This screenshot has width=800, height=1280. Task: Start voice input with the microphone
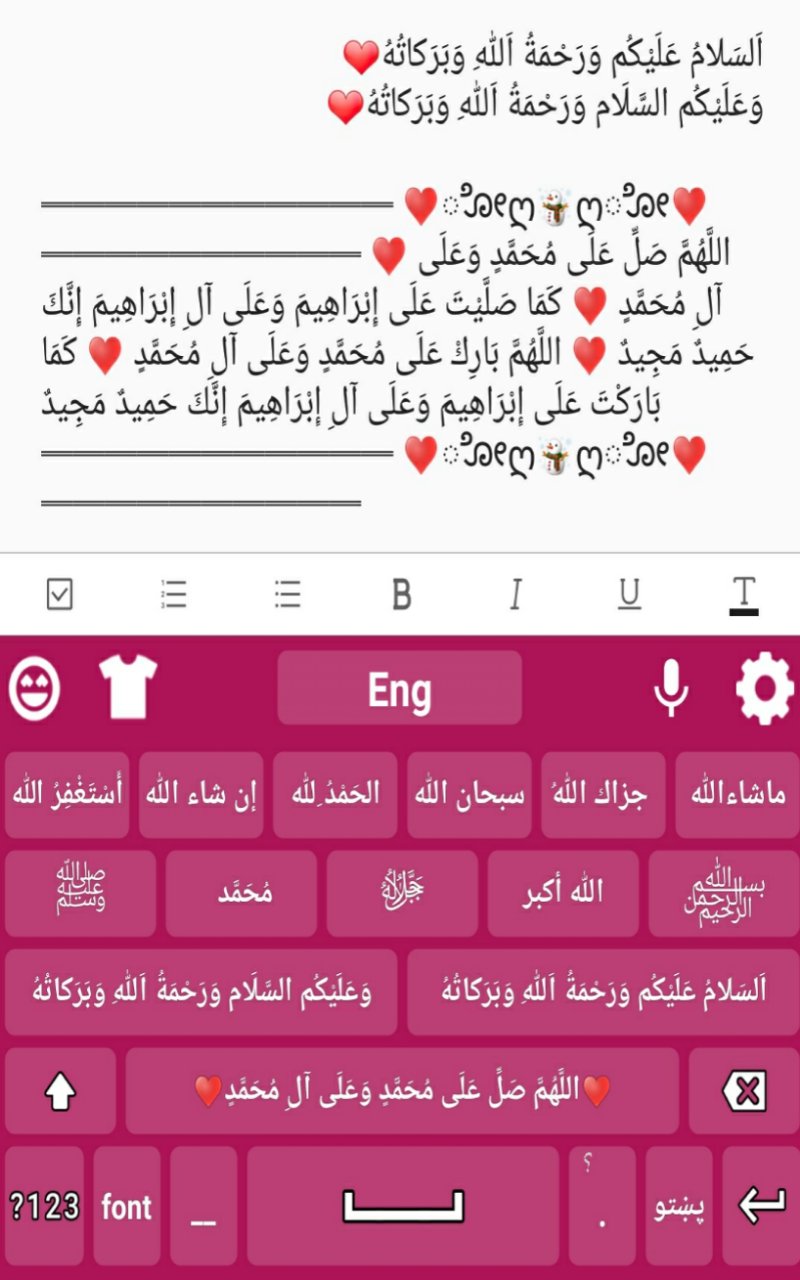click(670, 689)
